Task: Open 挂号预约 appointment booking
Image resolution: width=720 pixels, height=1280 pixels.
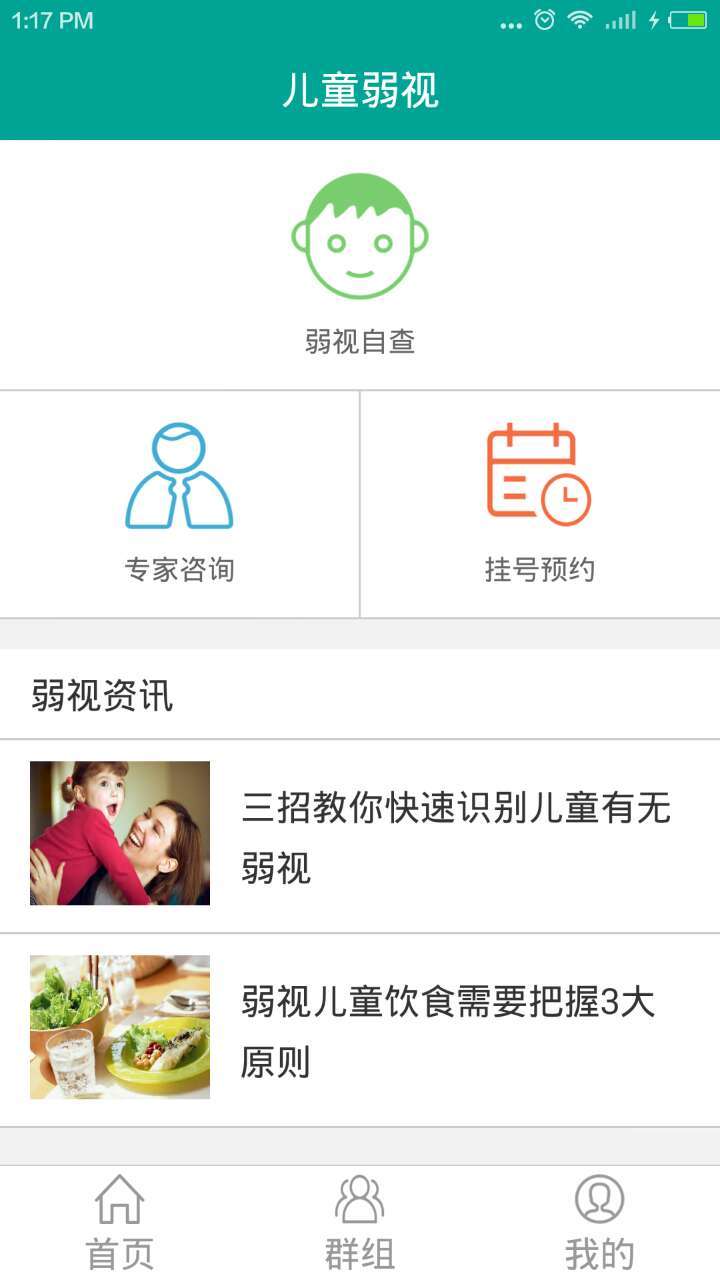Action: (x=539, y=503)
